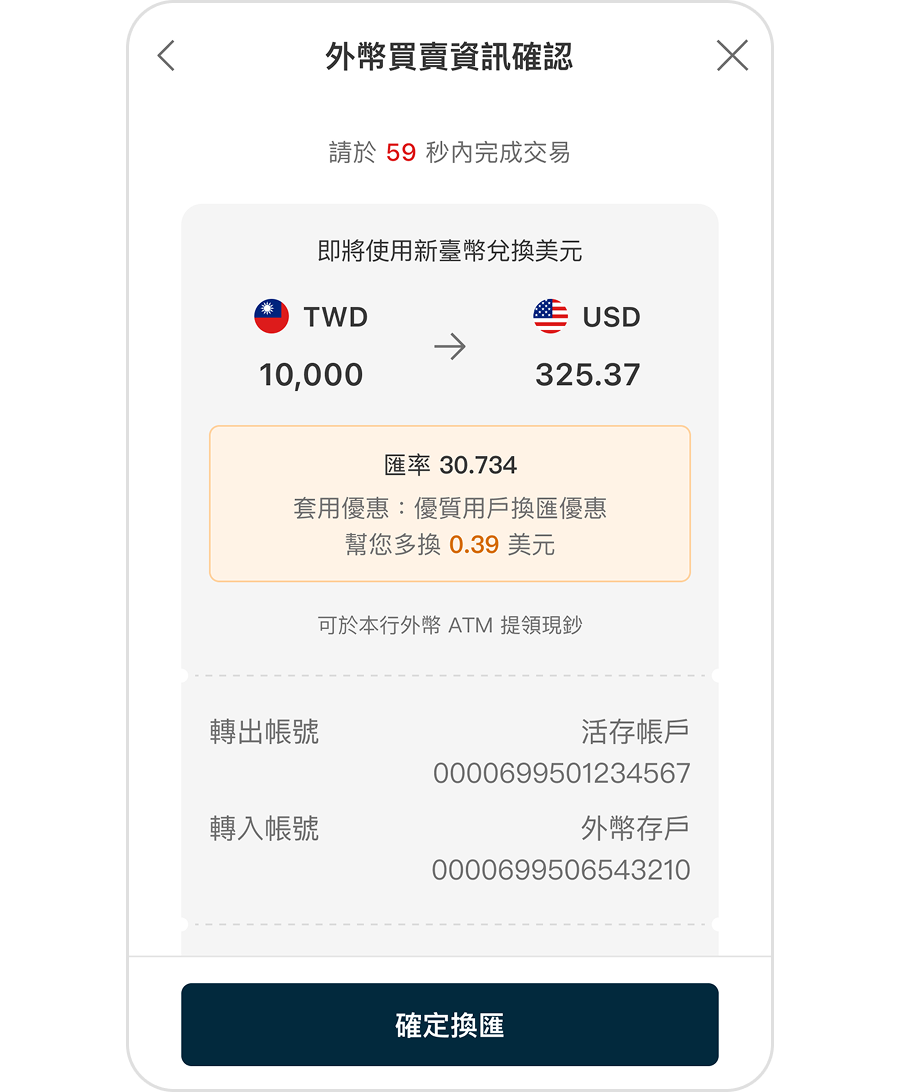Image resolution: width=900 pixels, height=1092 pixels.
Task: Confirm the exchange with 確定換匯
Action: (449, 1025)
